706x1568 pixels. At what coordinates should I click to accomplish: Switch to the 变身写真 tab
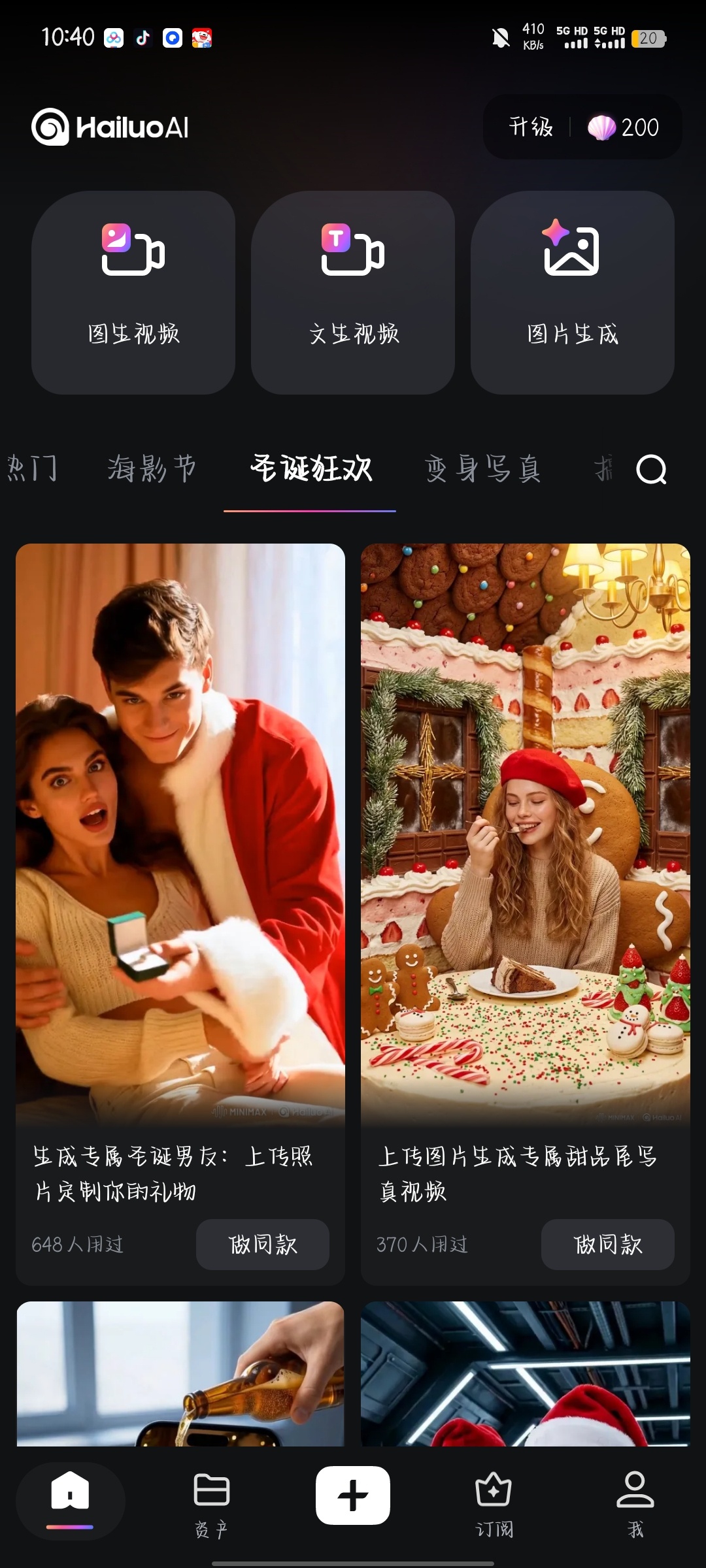[x=483, y=468]
